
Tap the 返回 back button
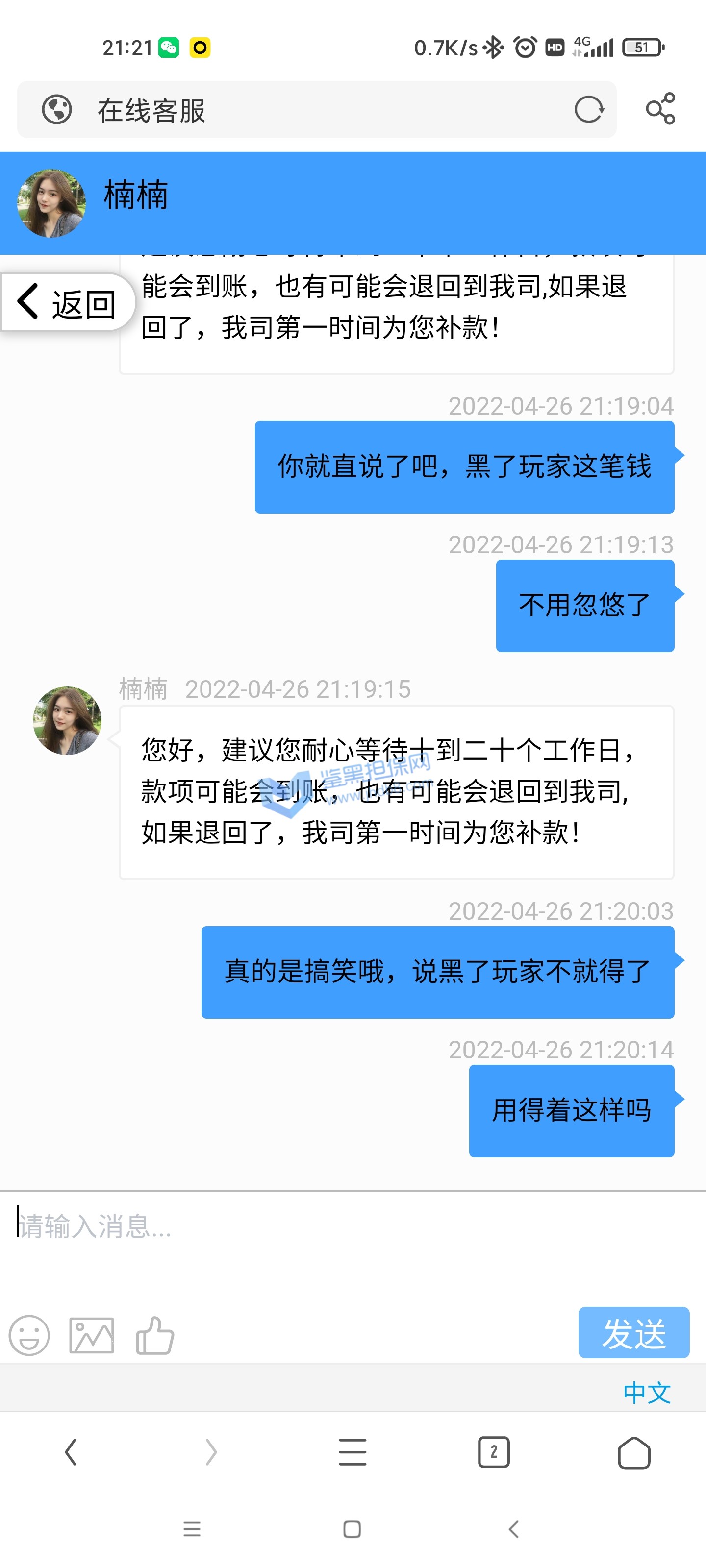67,303
